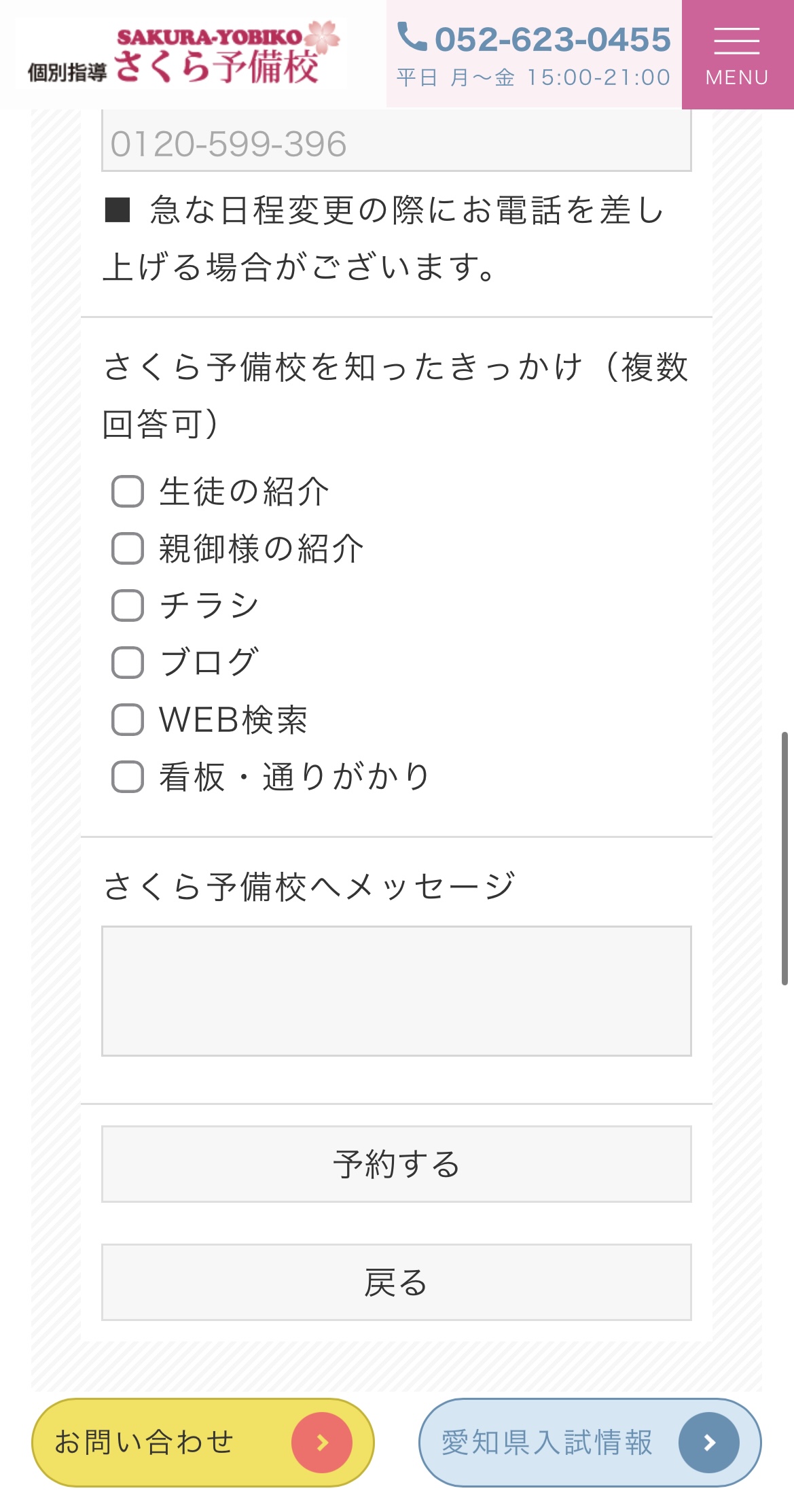The height and width of the screenshot is (1512, 794).
Task: Go back with the 戻る button
Action: click(397, 1282)
